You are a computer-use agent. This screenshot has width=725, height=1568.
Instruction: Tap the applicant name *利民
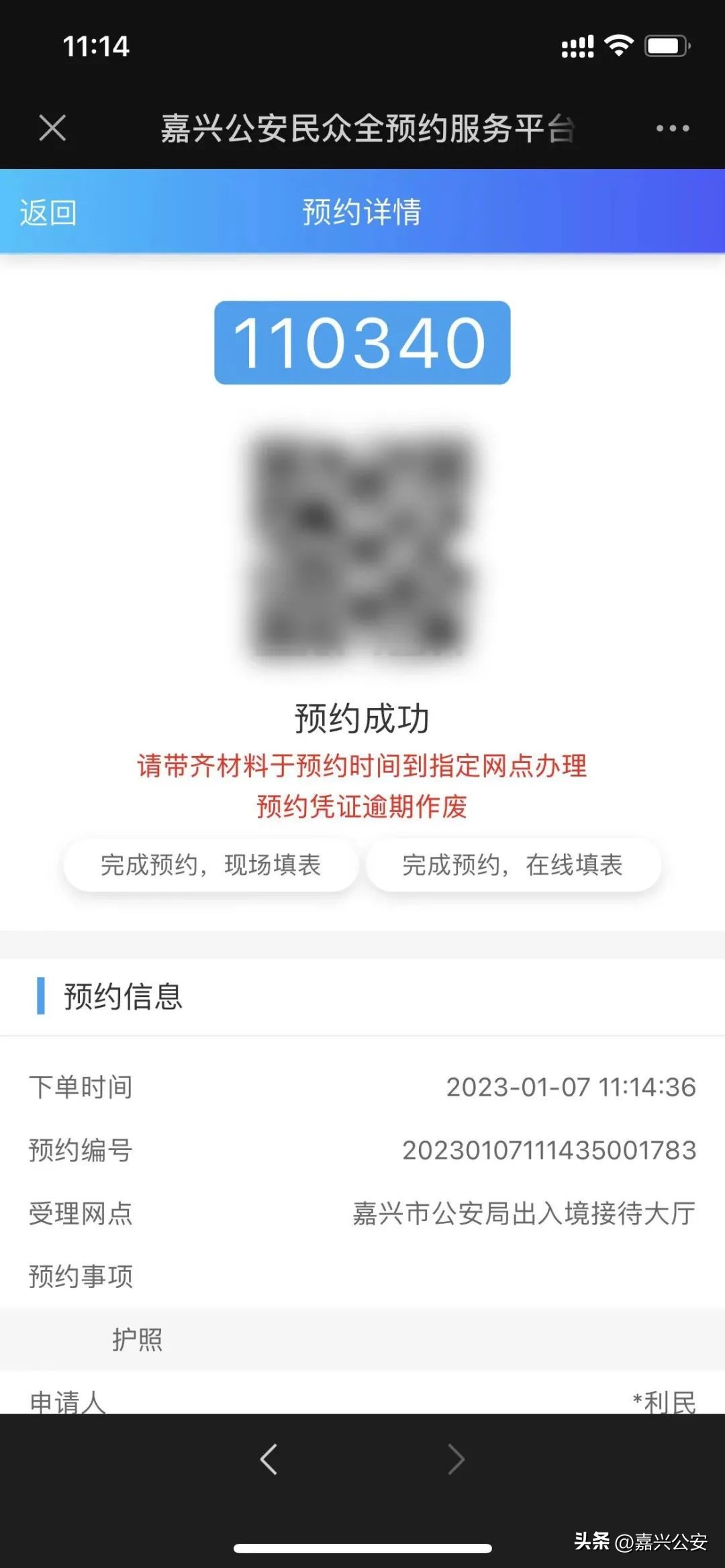(x=665, y=1400)
